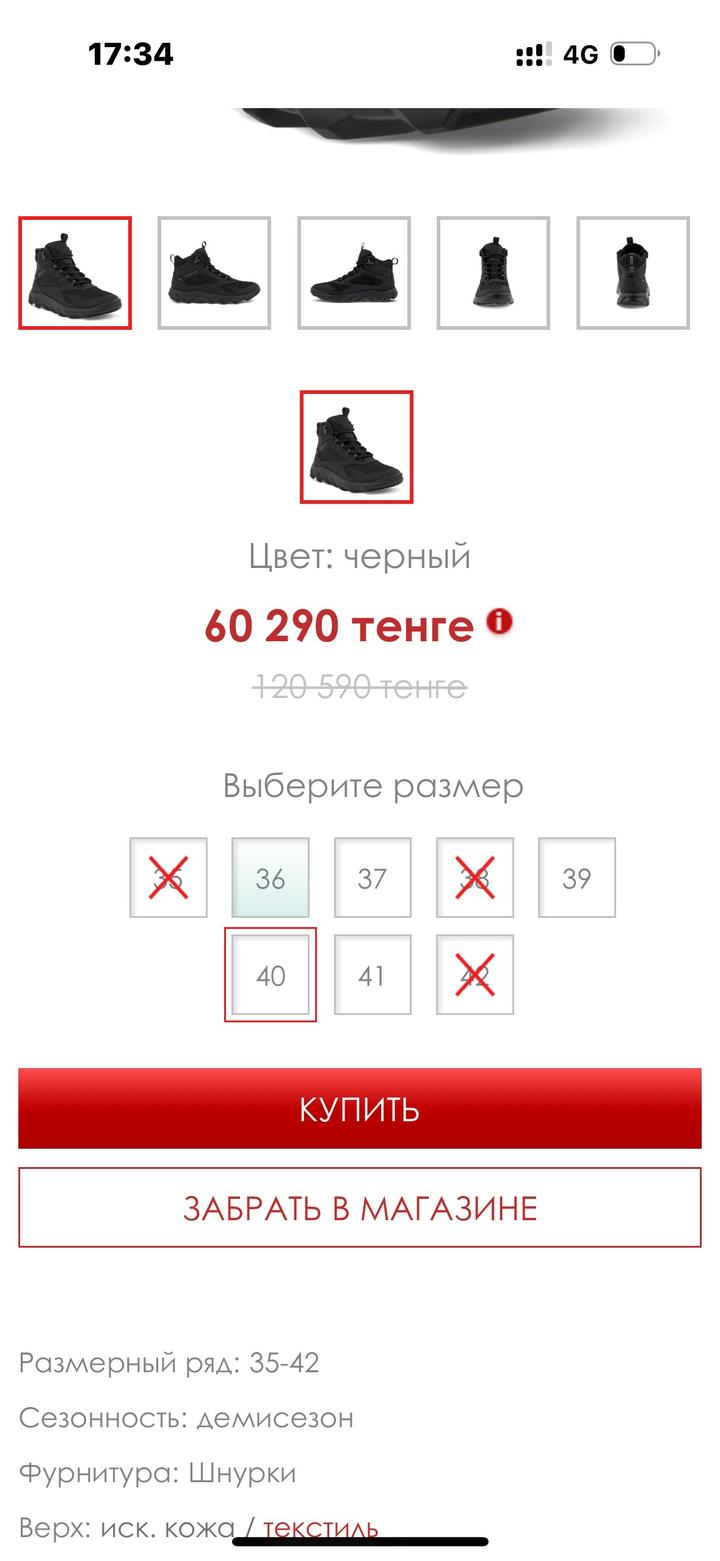View the back-view shoe thumbnail

point(633,272)
